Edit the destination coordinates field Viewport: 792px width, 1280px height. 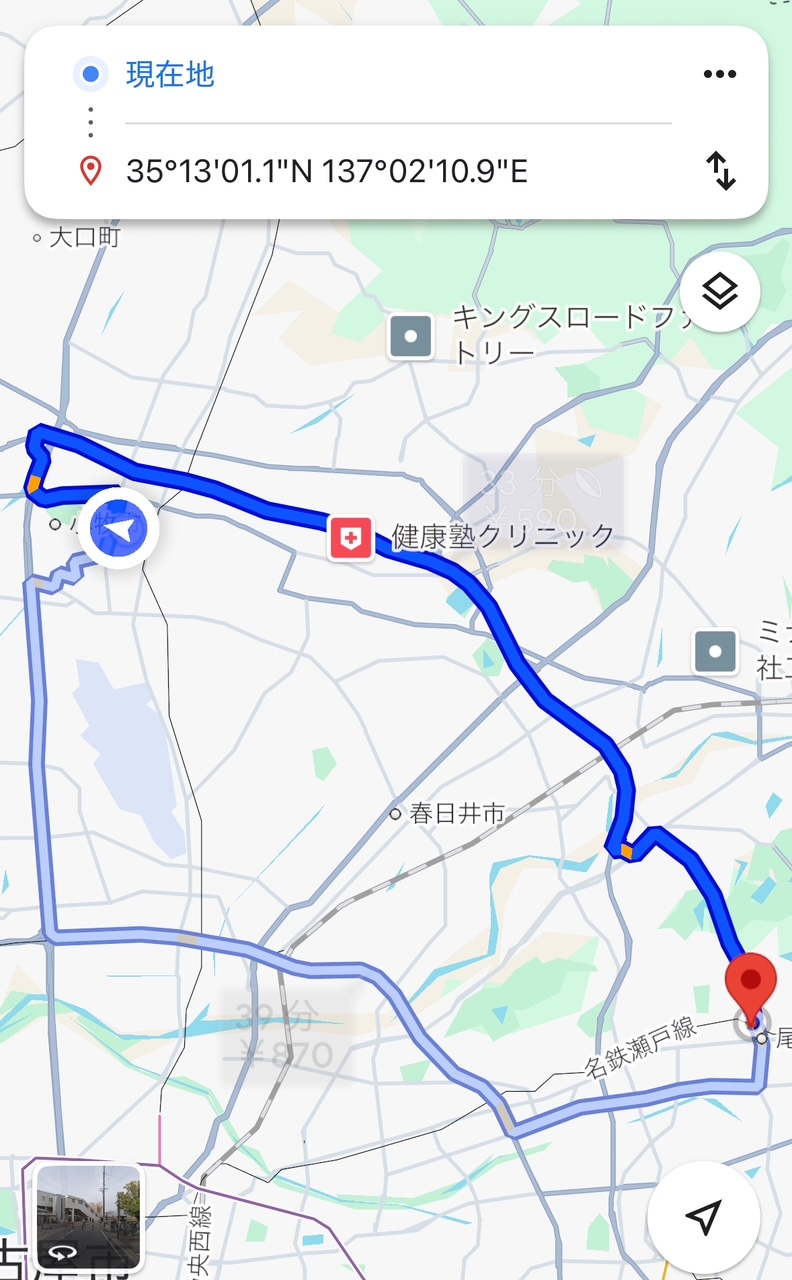(x=398, y=172)
